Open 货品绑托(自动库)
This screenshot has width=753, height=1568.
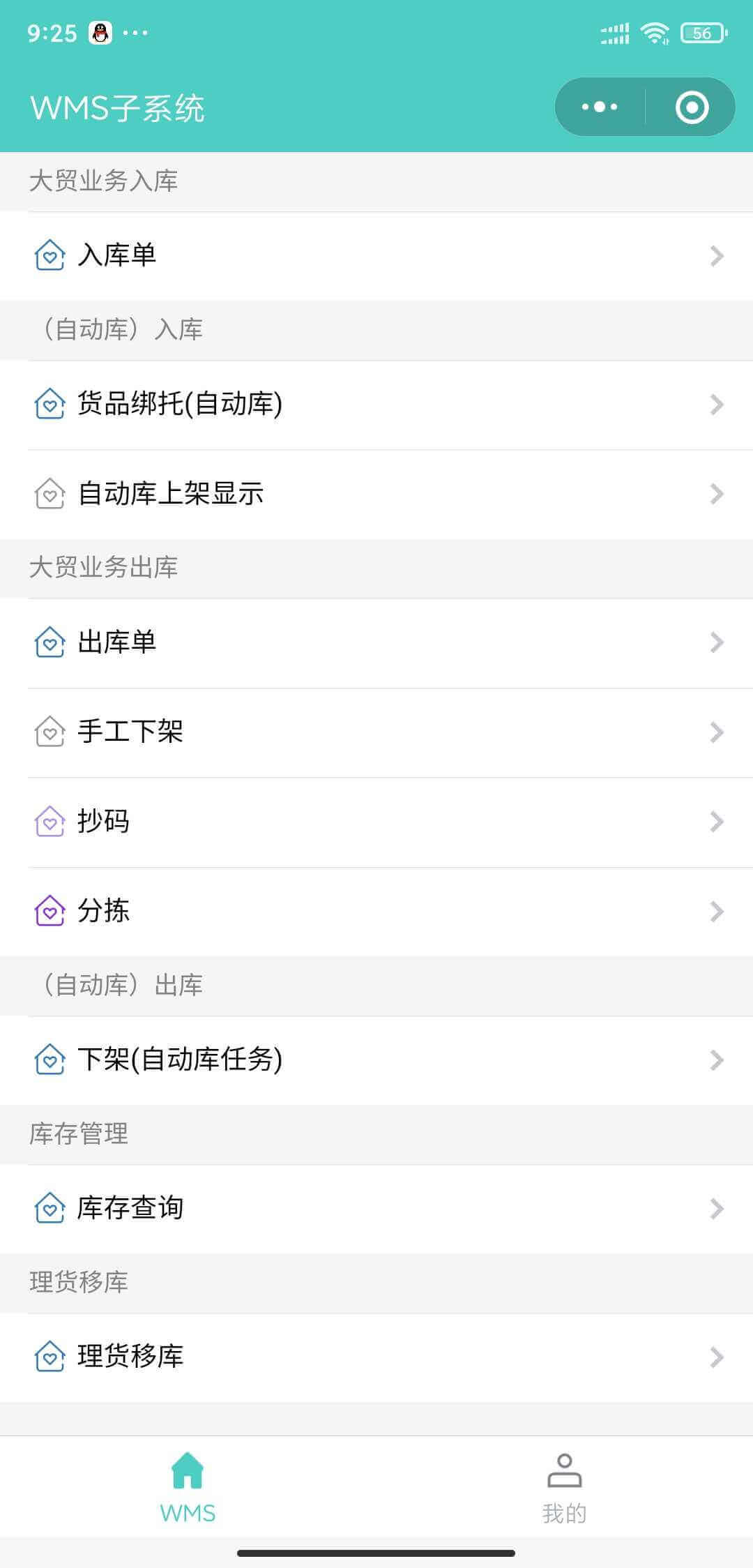point(376,405)
